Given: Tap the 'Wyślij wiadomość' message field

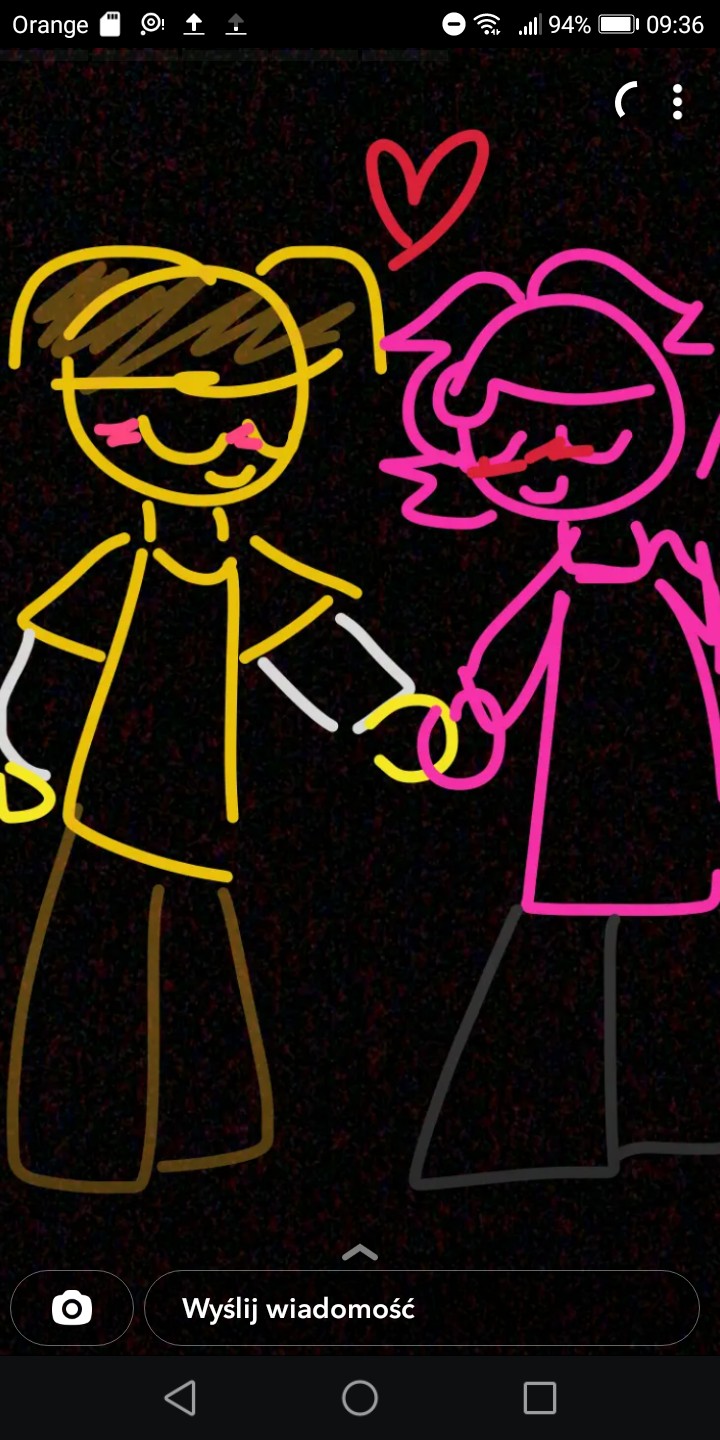Looking at the screenshot, I should pos(420,1308).
